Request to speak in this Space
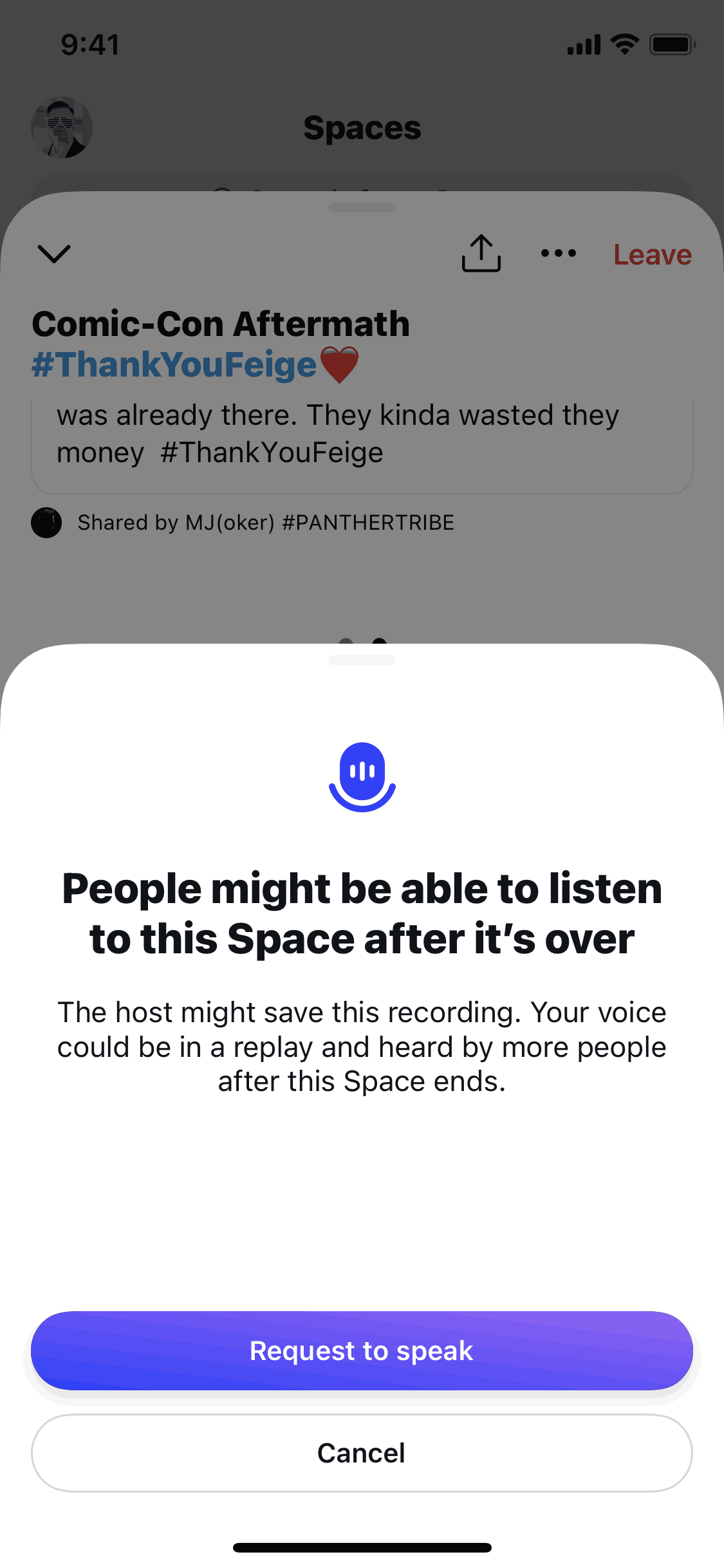The width and height of the screenshot is (724, 1568). click(362, 1351)
